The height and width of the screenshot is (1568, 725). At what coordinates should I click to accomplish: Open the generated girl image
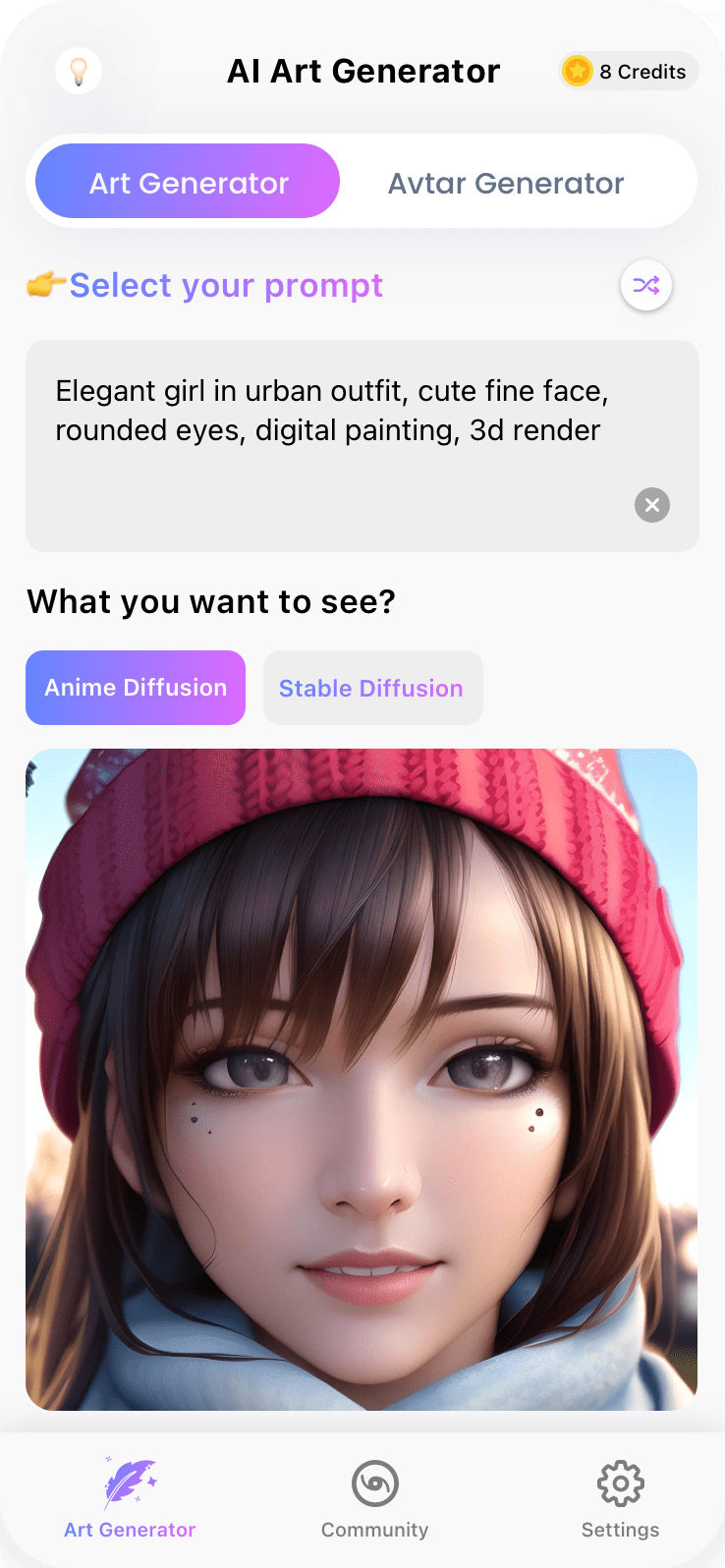362,1079
